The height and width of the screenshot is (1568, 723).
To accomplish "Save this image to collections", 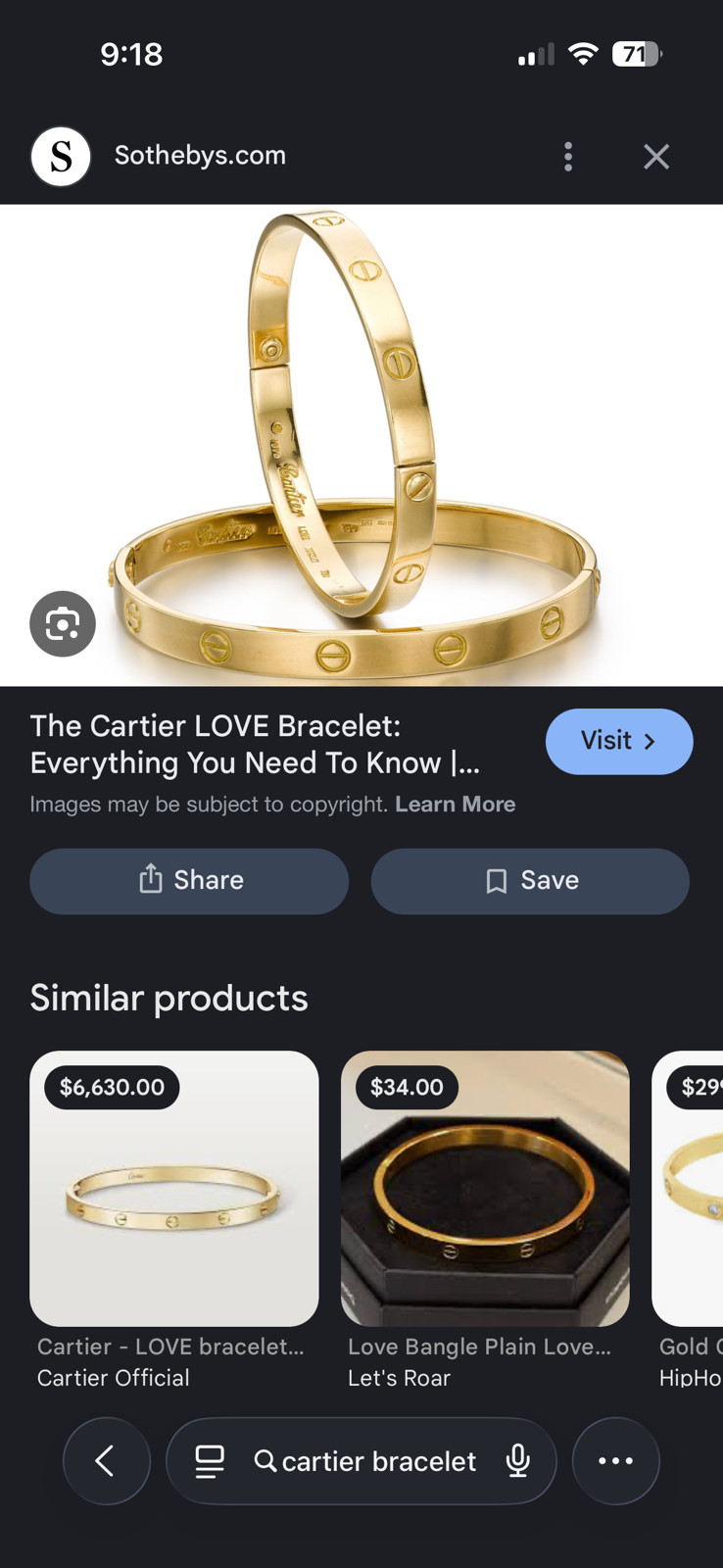I will tap(530, 881).
